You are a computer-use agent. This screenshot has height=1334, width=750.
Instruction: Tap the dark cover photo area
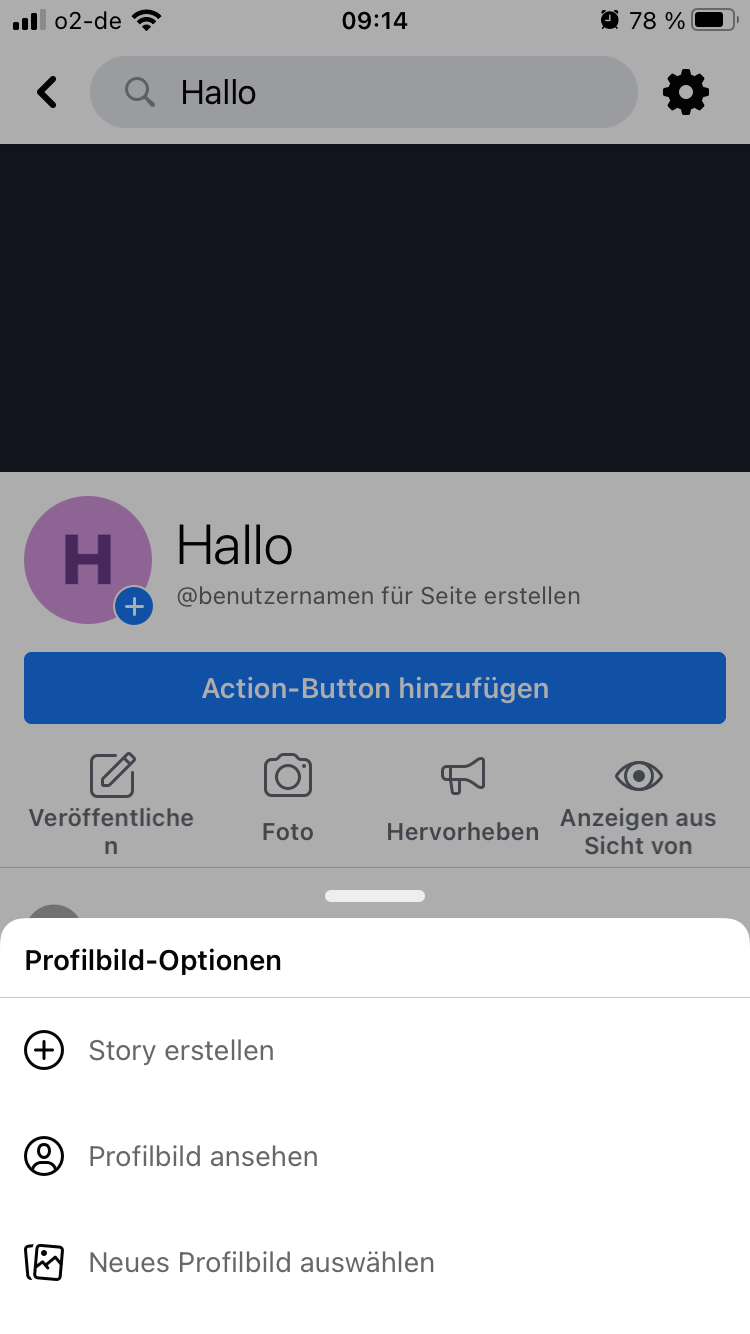(375, 308)
